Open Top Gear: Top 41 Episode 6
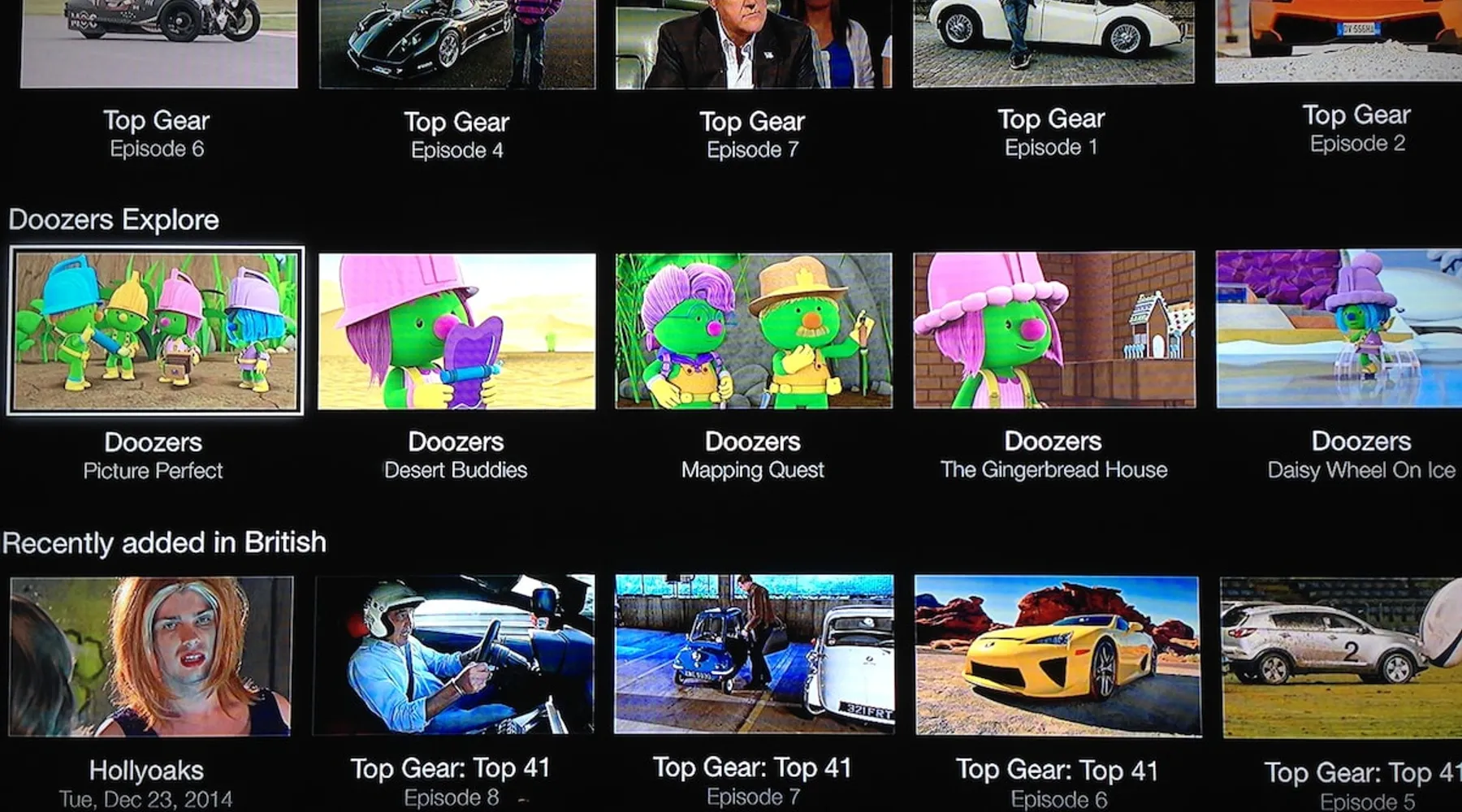The height and width of the screenshot is (812, 1462). point(1057,655)
